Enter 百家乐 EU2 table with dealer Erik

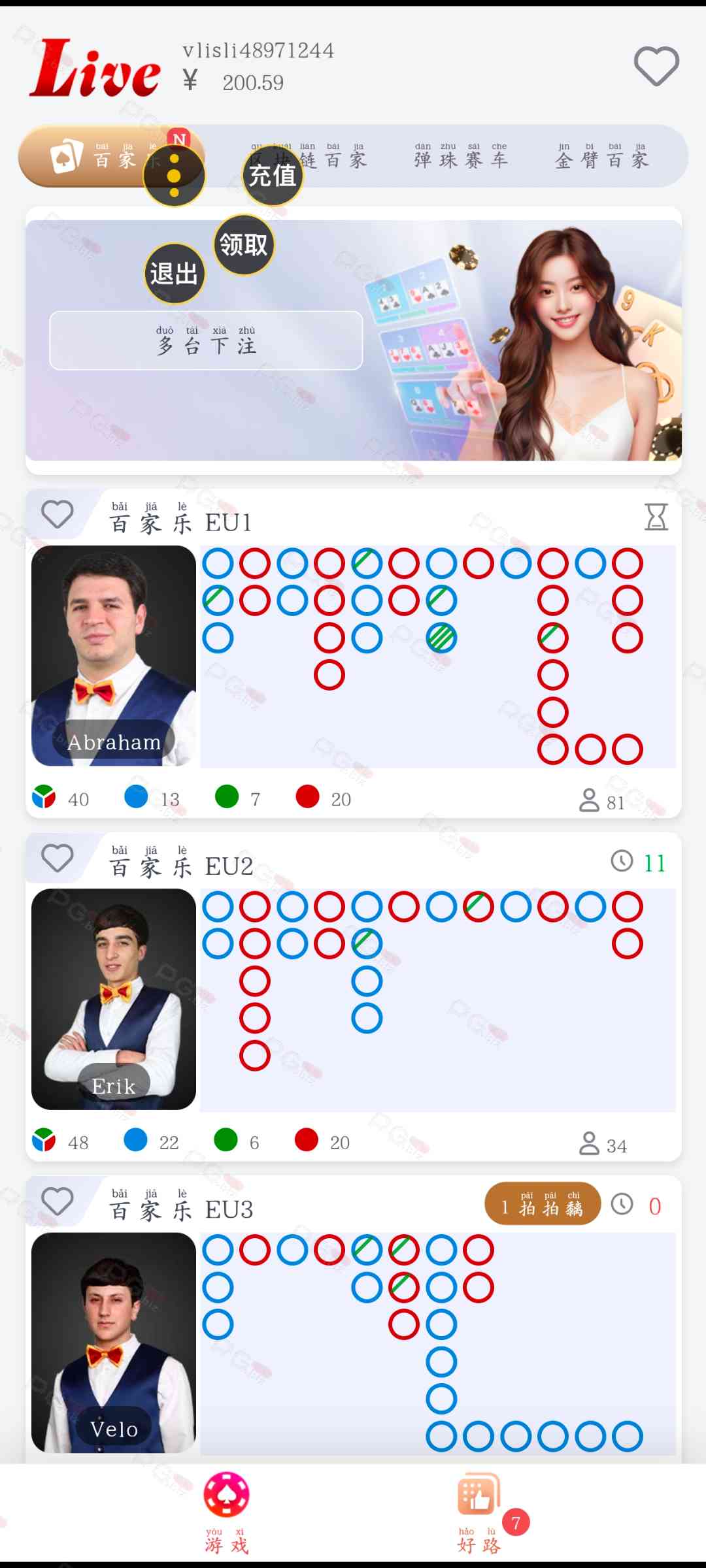114,999
